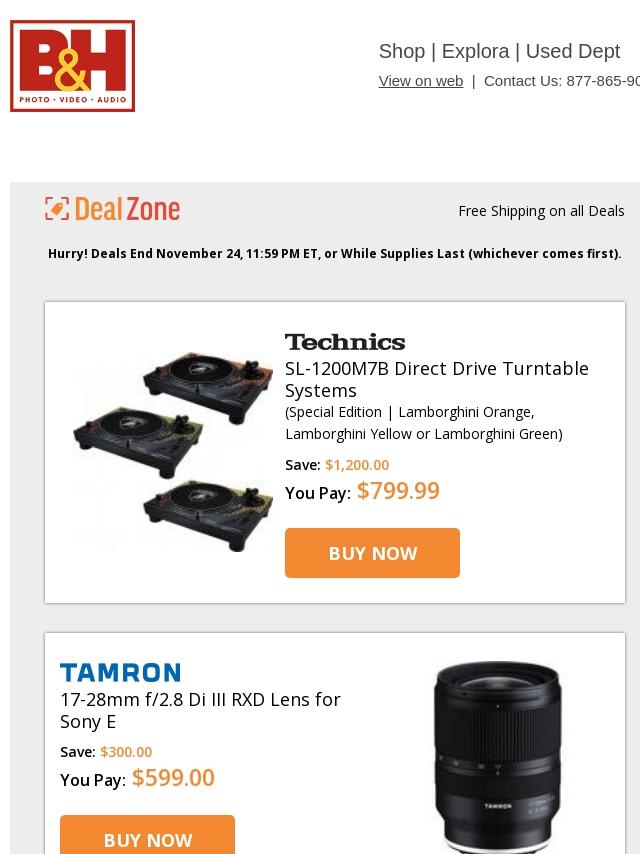Open the Technics turntables product image
640x854 pixels.
(173, 450)
